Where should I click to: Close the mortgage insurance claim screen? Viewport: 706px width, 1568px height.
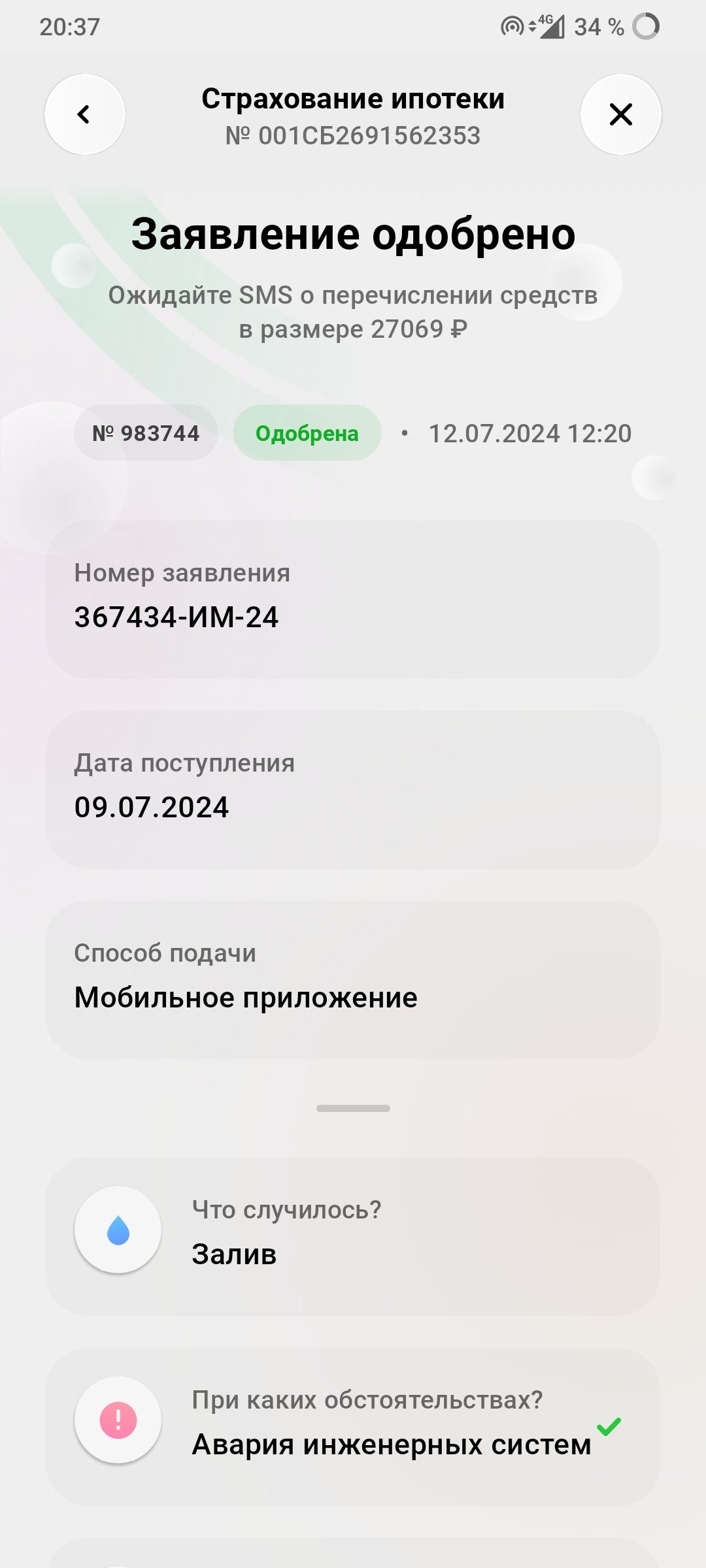pyautogui.click(x=620, y=114)
